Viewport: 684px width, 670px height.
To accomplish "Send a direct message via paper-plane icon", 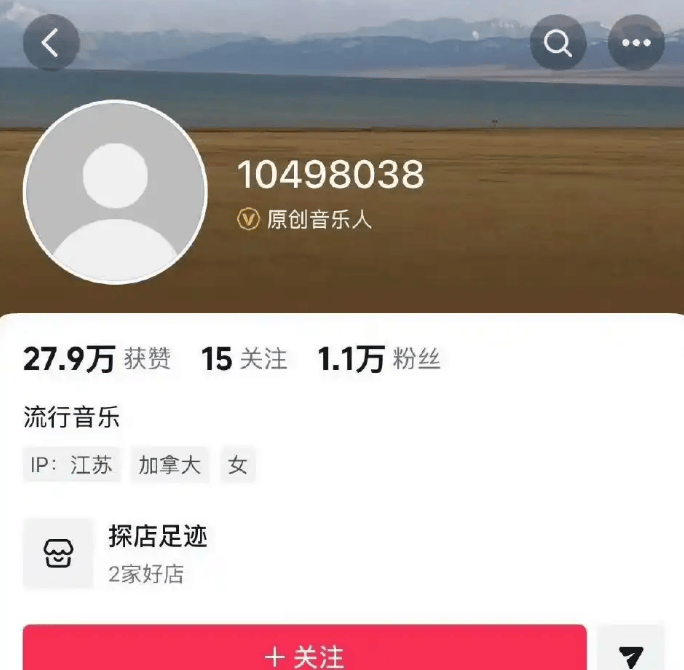I will click(x=631, y=654).
